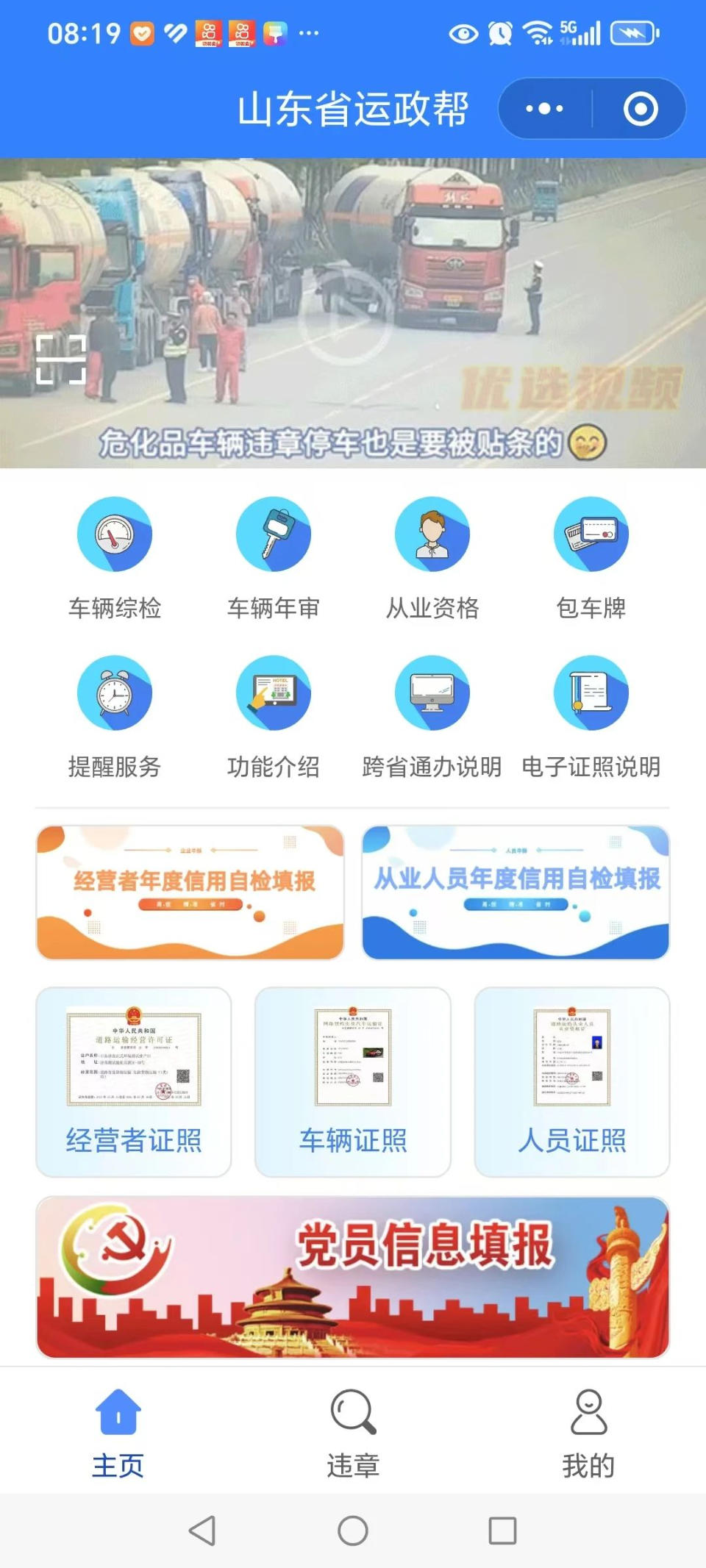
Task: Open 党员信息填报 banner
Action: [353, 1277]
